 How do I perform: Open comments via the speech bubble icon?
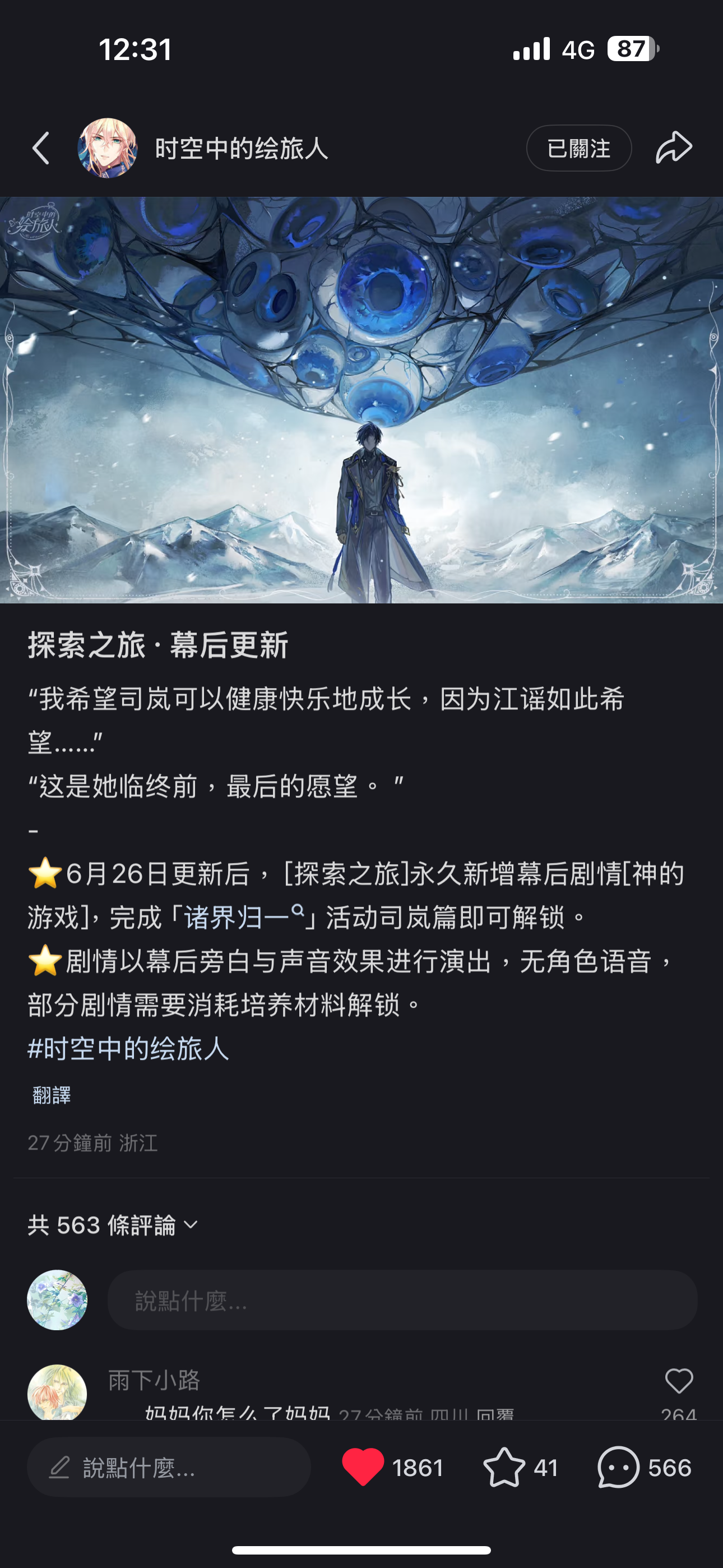tap(618, 1468)
